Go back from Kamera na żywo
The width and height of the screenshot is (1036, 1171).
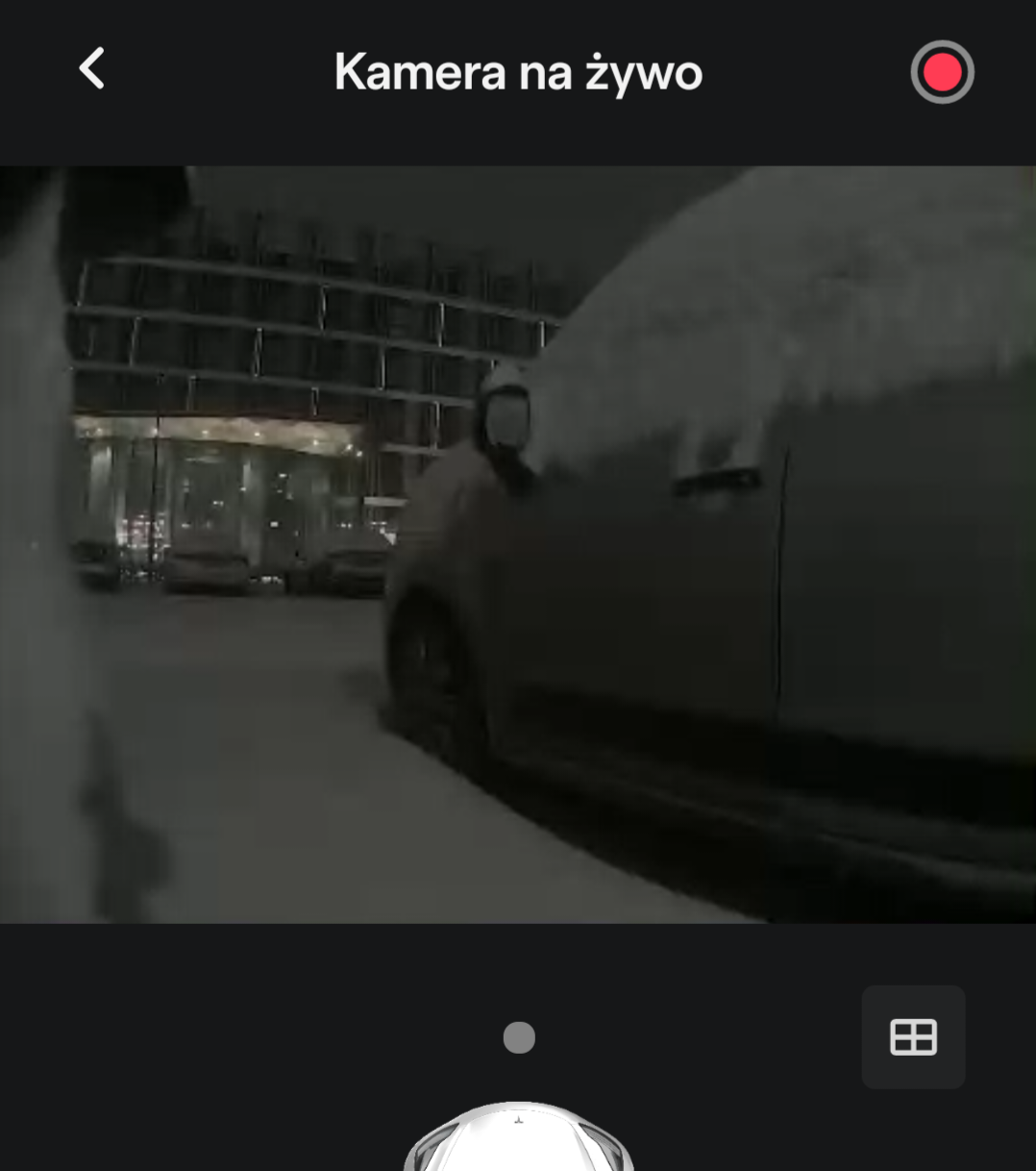pos(91,70)
